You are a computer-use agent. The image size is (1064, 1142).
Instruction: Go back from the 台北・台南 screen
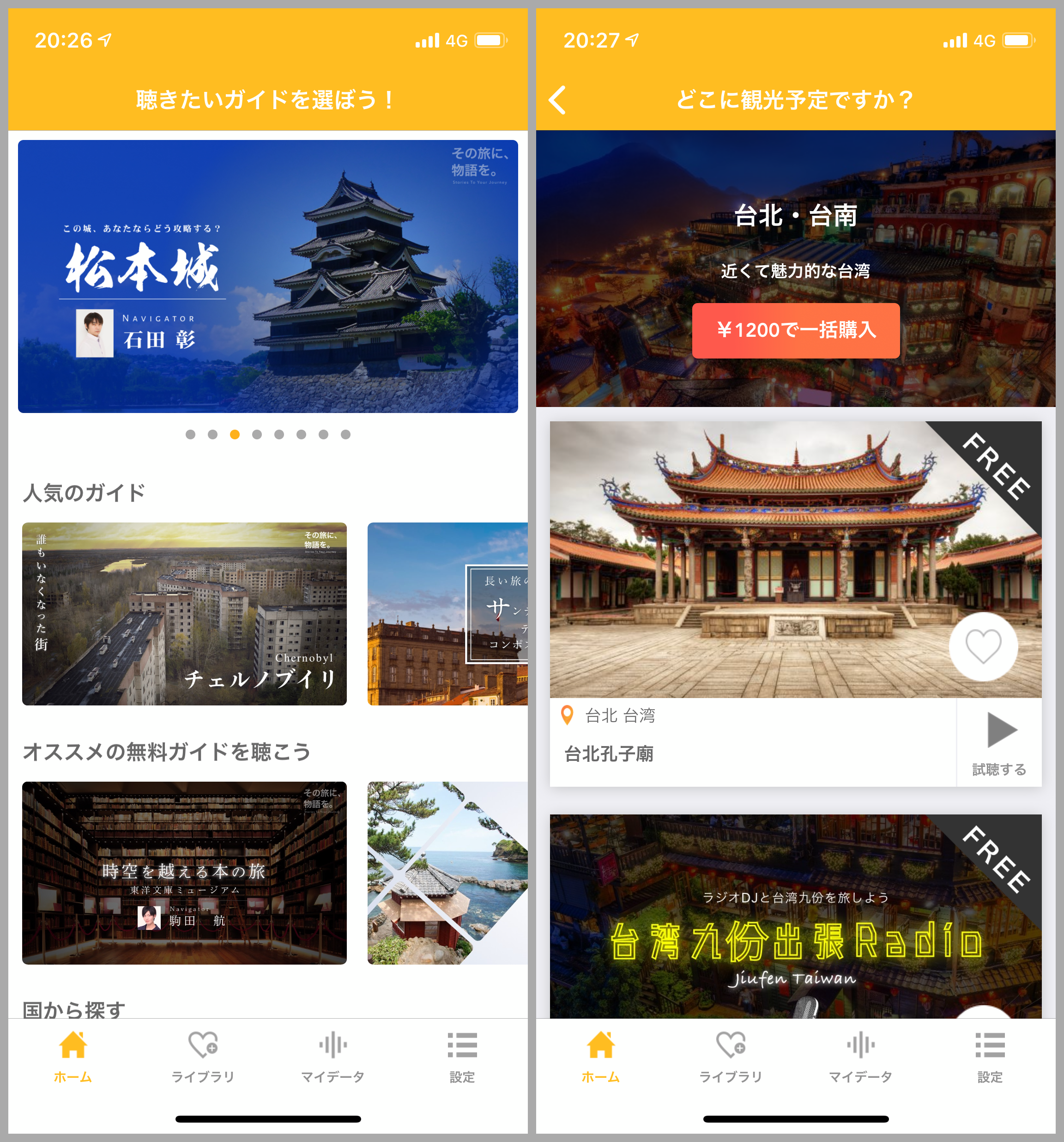557,100
